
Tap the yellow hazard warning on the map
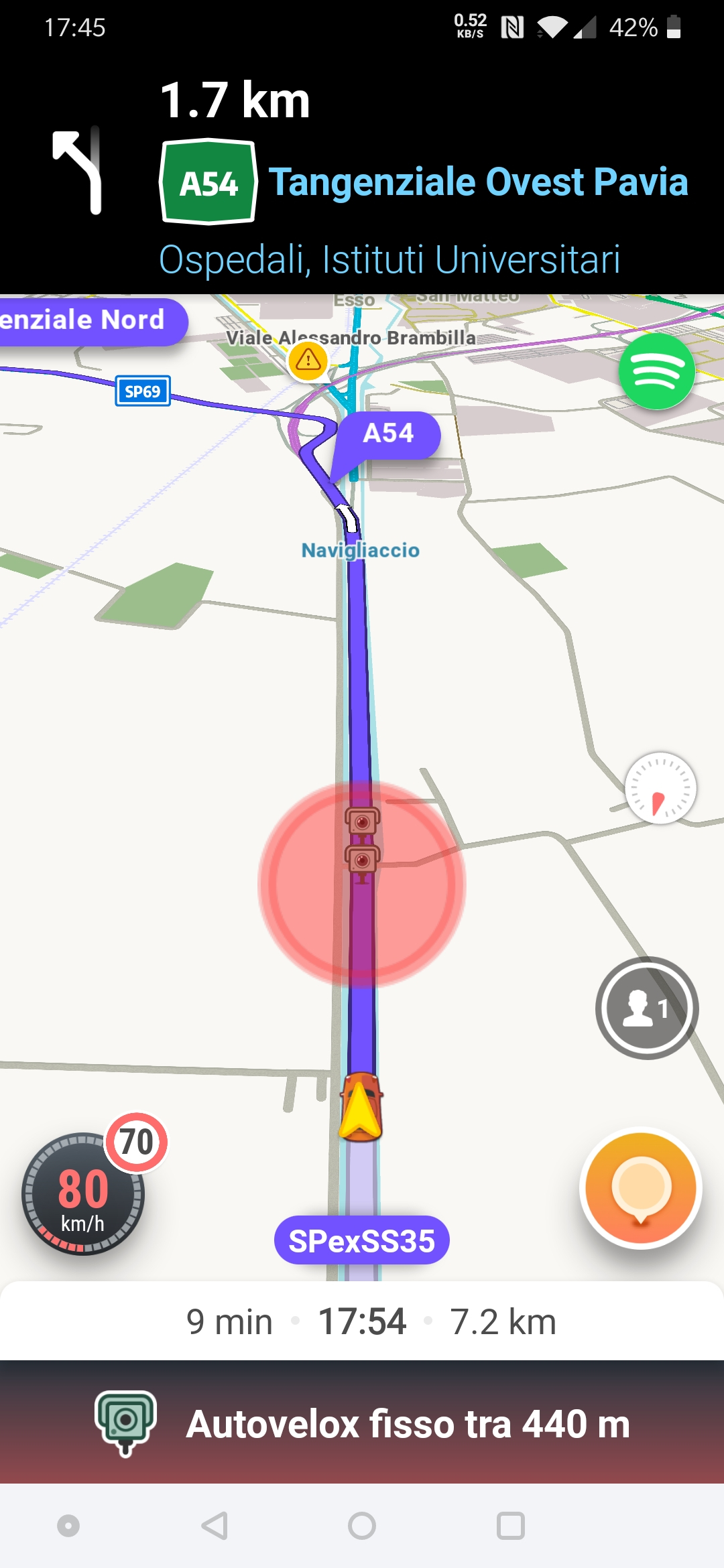click(308, 361)
